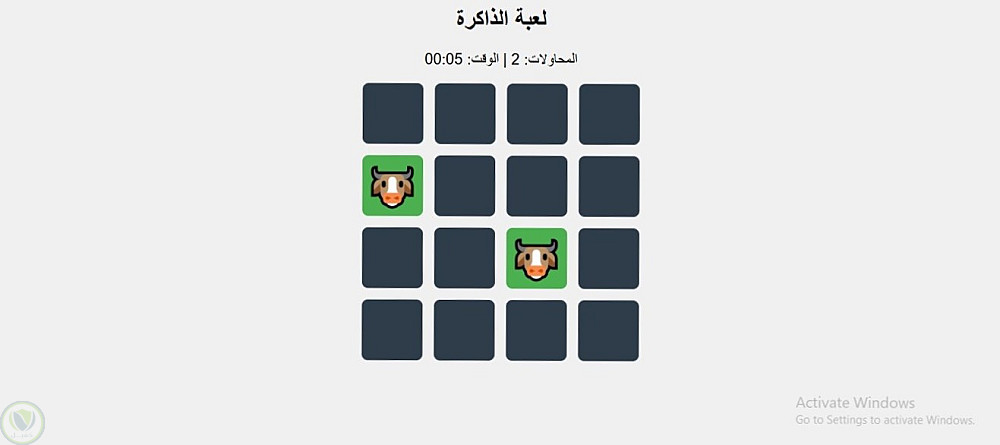Flip the top-right corner card of the grid
Screen dimensions: 1000x445
[609, 114]
